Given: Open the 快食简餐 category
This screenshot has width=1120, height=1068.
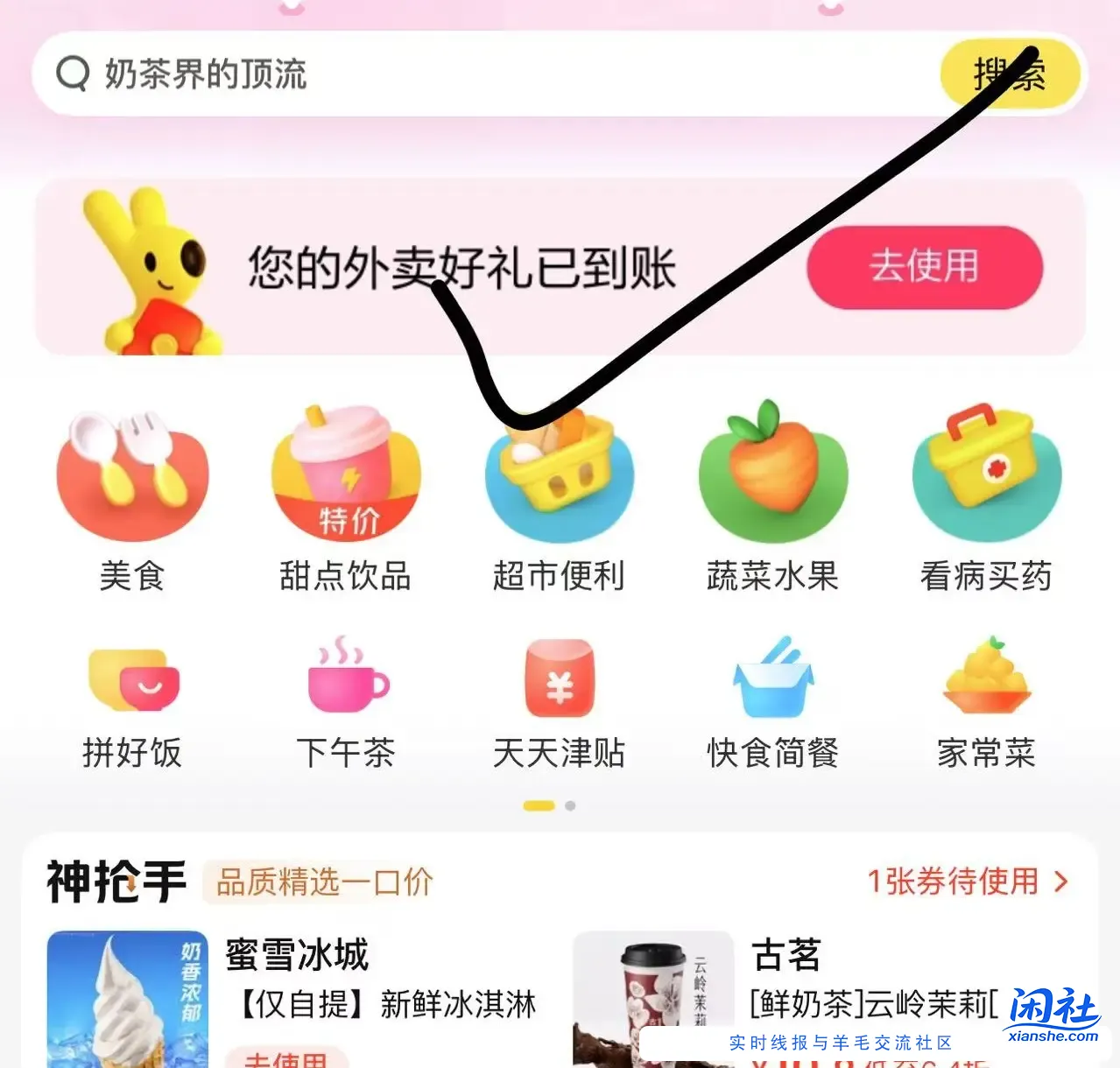Looking at the screenshot, I should pyautogui.click(x=772, y=700).
